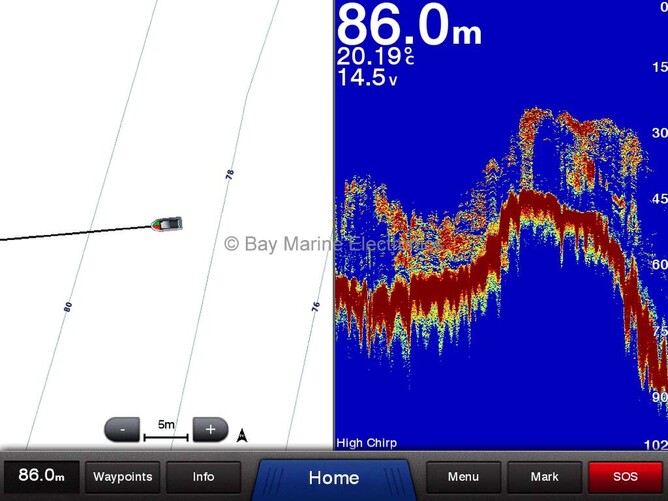Open the Waypoints list
668x501 pixels.
pyautogui.click(x=123, y=477)
